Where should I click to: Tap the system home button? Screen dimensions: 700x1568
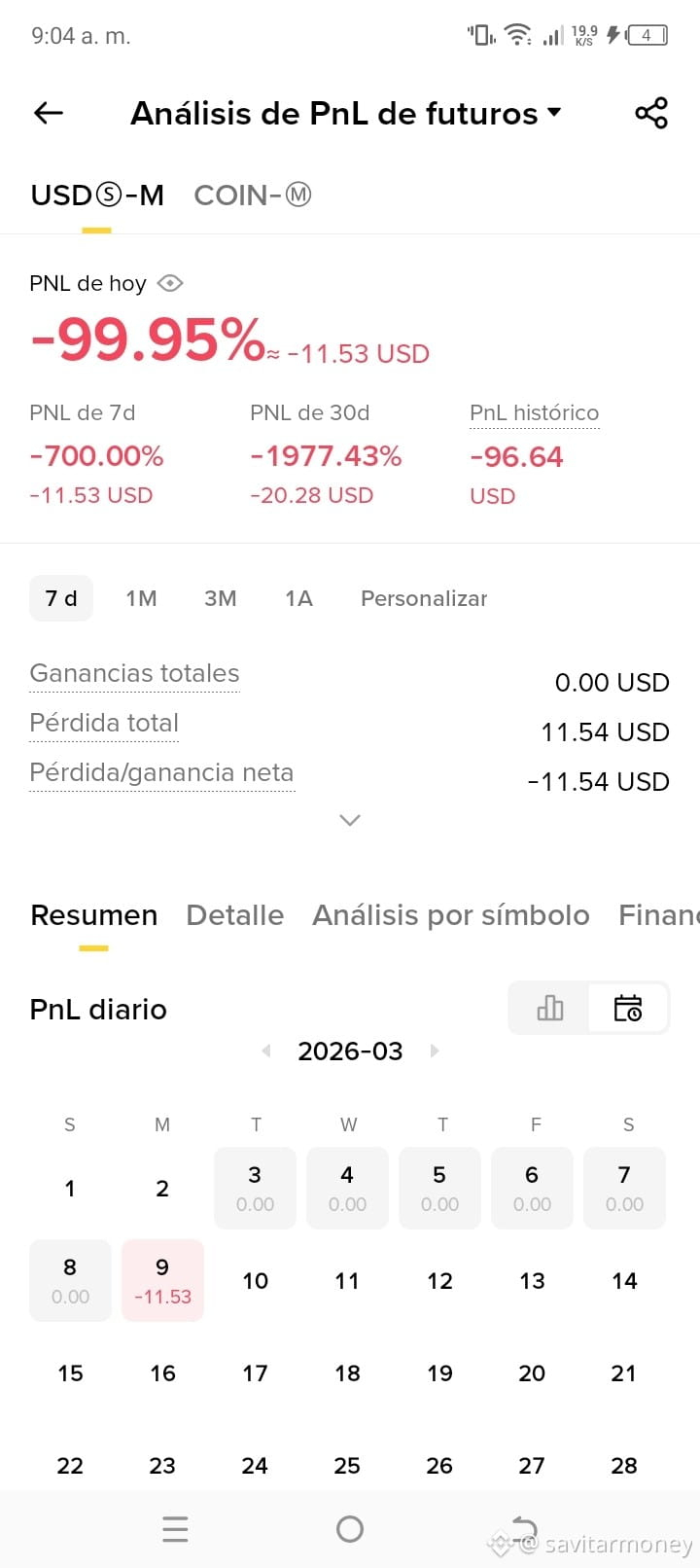tap(350, 1529)
